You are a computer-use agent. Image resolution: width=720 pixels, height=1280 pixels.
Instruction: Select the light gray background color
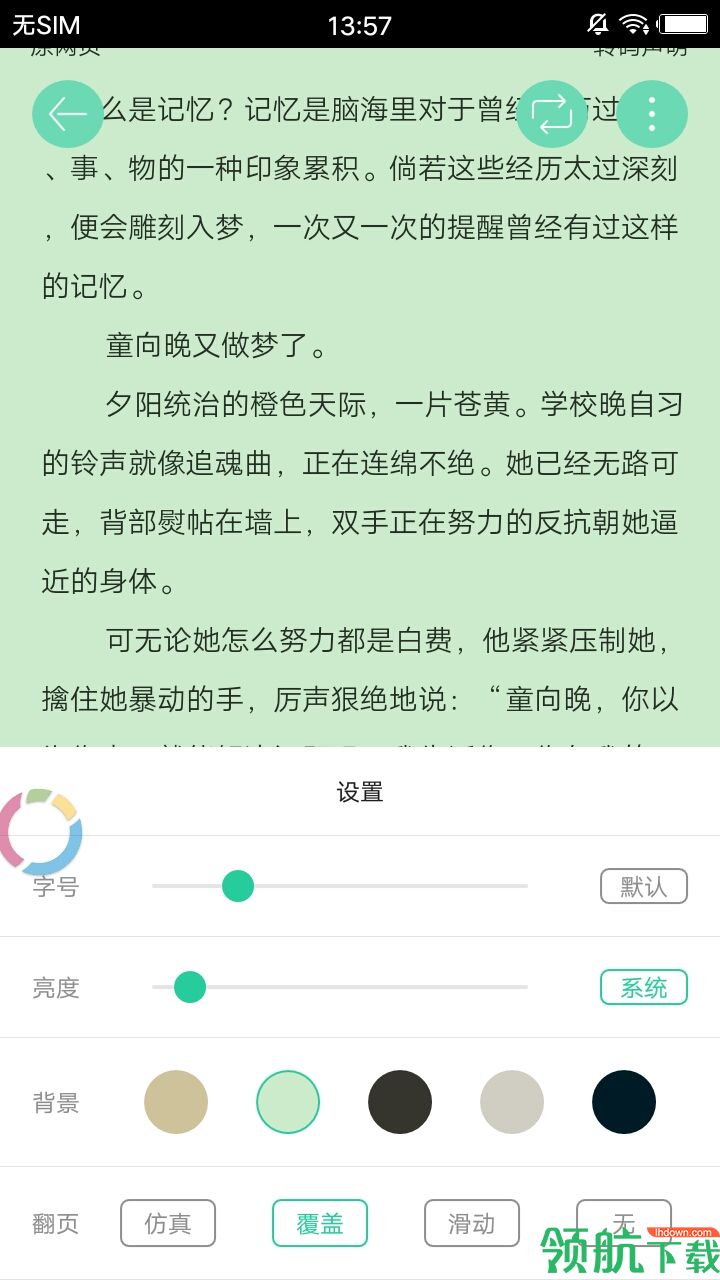(512, 1102)
